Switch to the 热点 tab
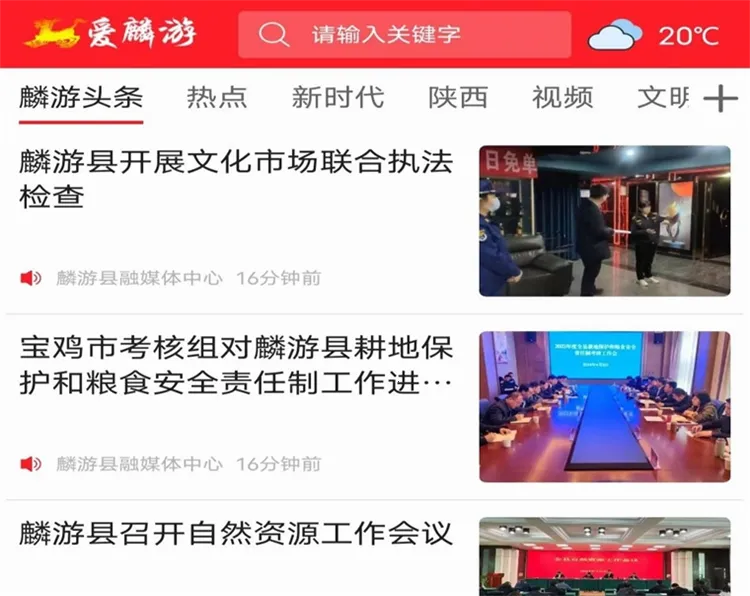The height and width of the screenshot is (596, 750). [x=217, y=97]
